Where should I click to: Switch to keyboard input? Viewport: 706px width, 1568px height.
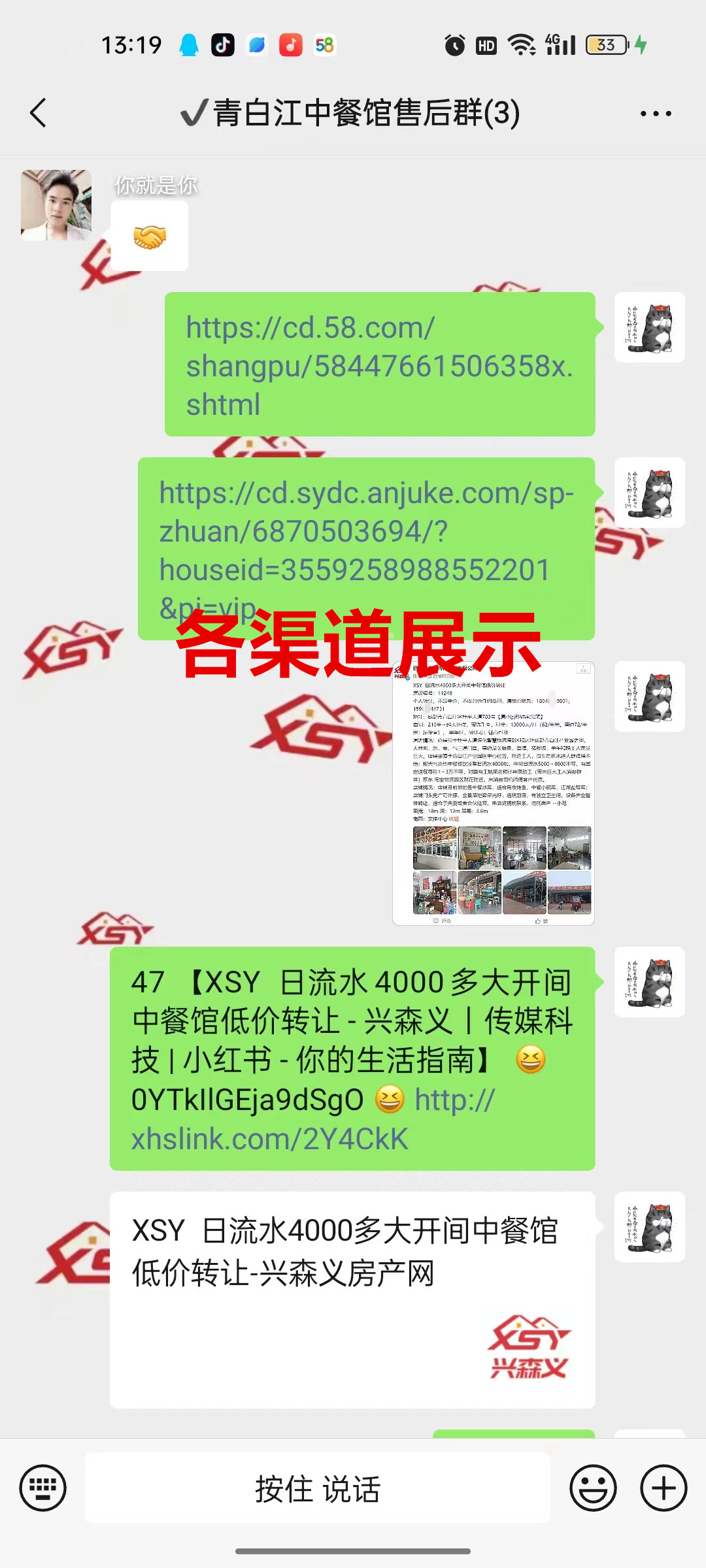pyautogui.click(x=43, y=1488)
